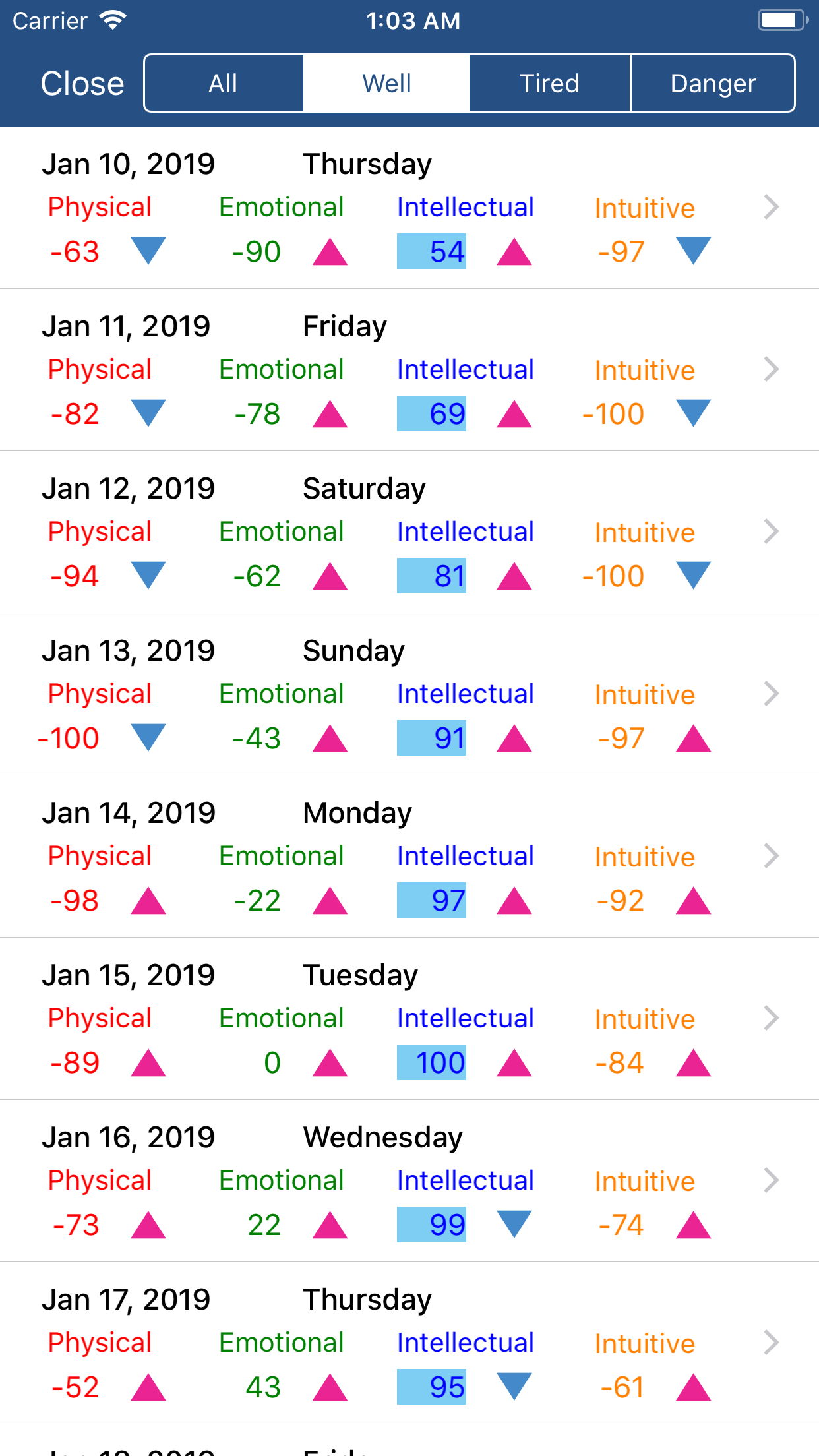Tap Close to dismiss the list
This screenshot has width=819, height=1456.
pyautogui.click(x=82, y=82)
